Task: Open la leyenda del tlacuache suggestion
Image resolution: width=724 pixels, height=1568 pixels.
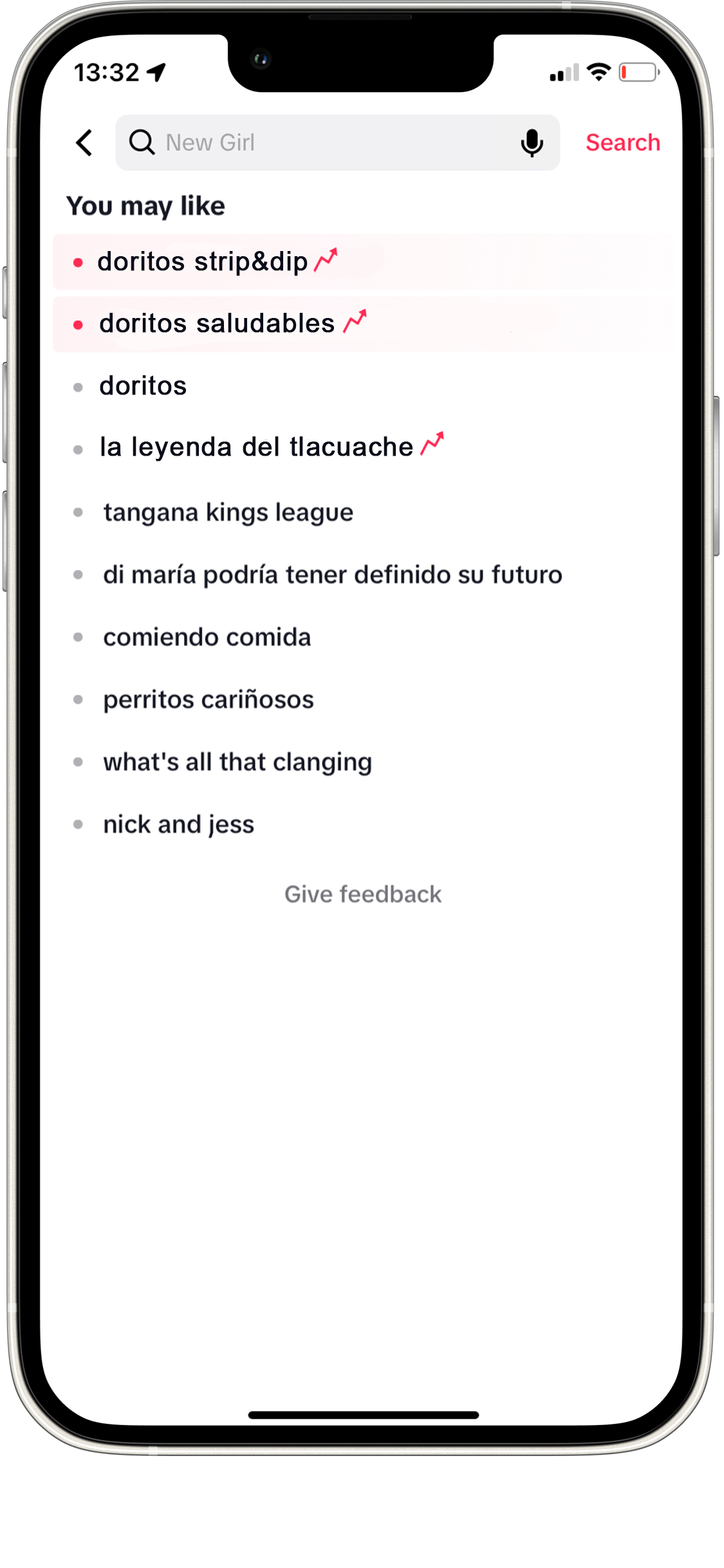Action: [x=256, y=447]
